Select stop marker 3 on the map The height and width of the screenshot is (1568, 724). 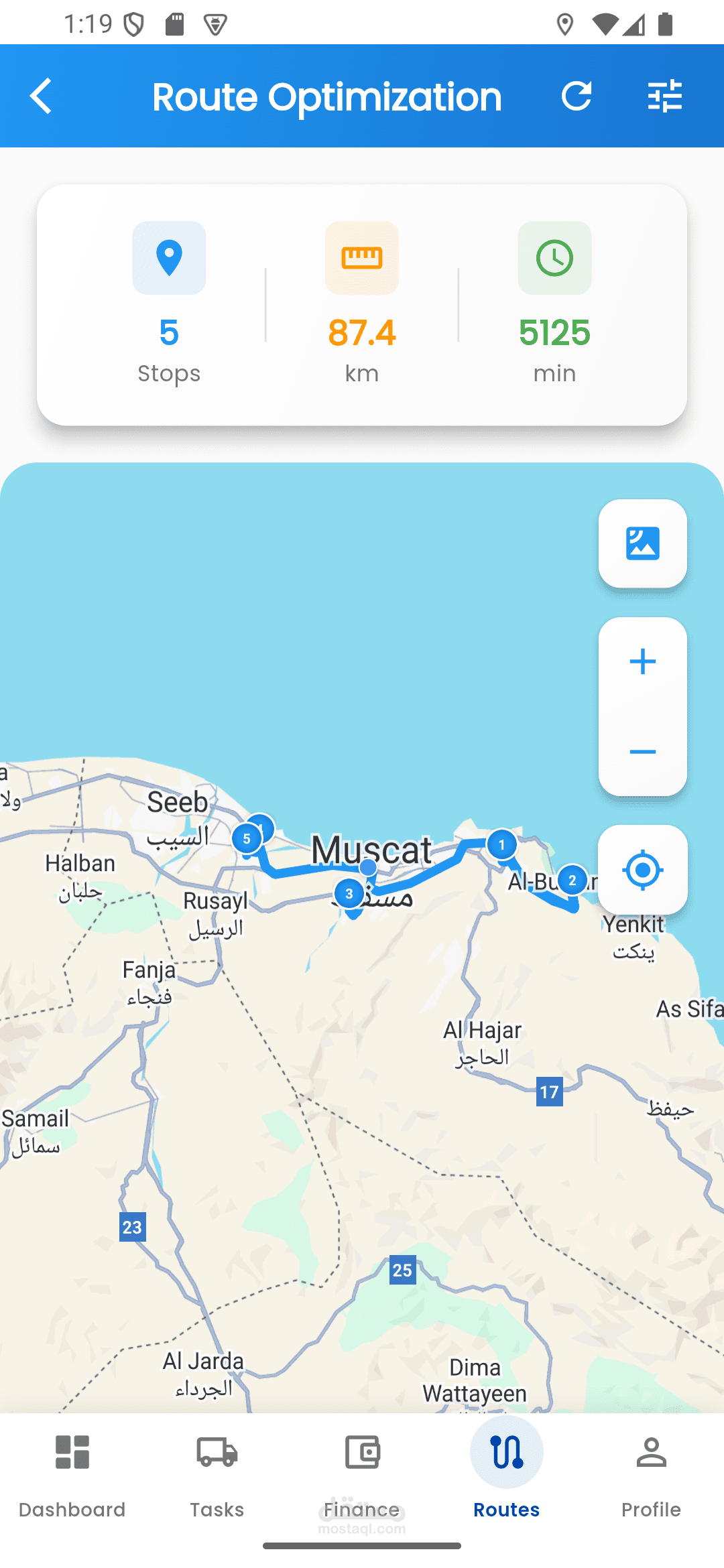pos(349,893)
